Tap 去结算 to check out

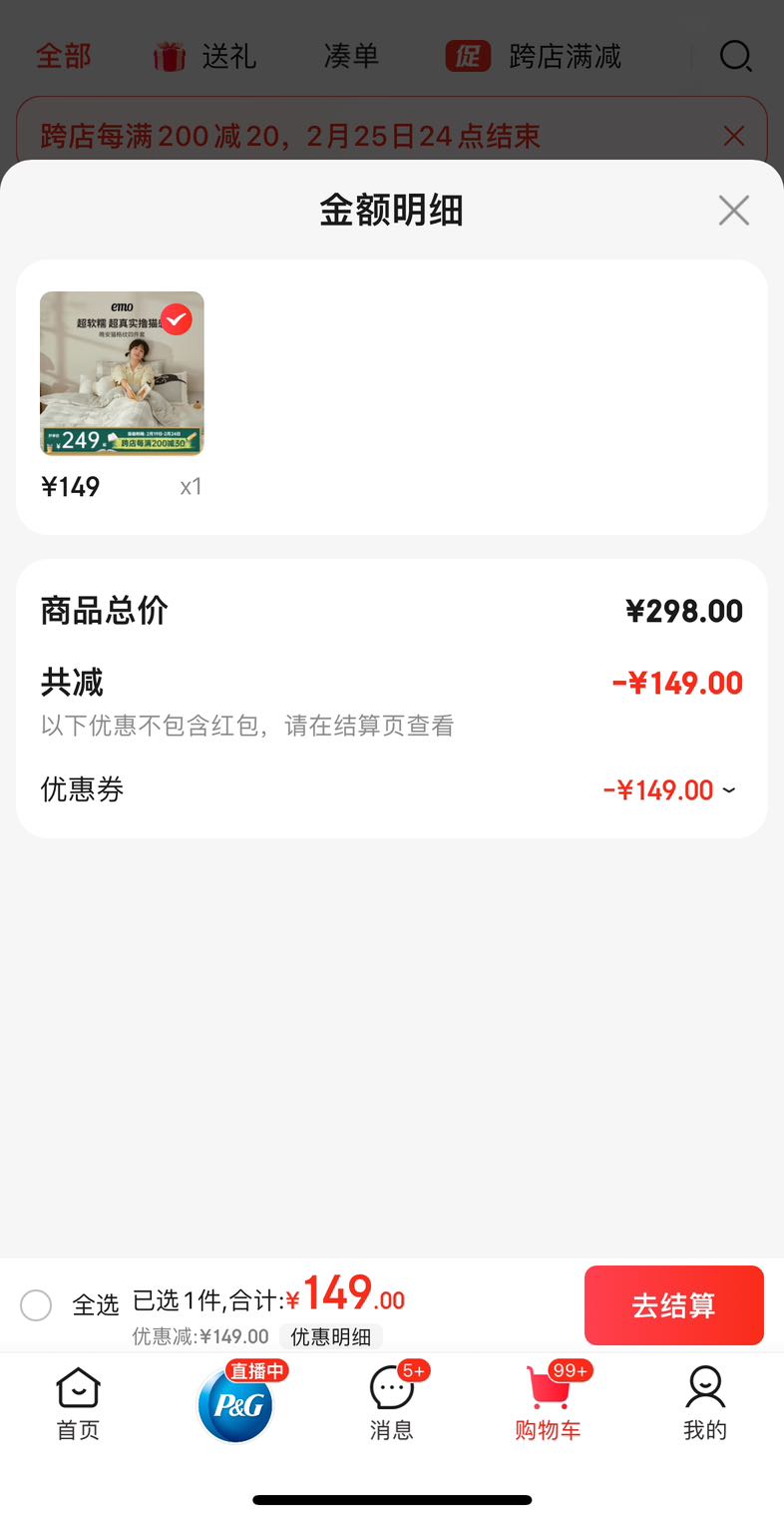[673, 1304]
